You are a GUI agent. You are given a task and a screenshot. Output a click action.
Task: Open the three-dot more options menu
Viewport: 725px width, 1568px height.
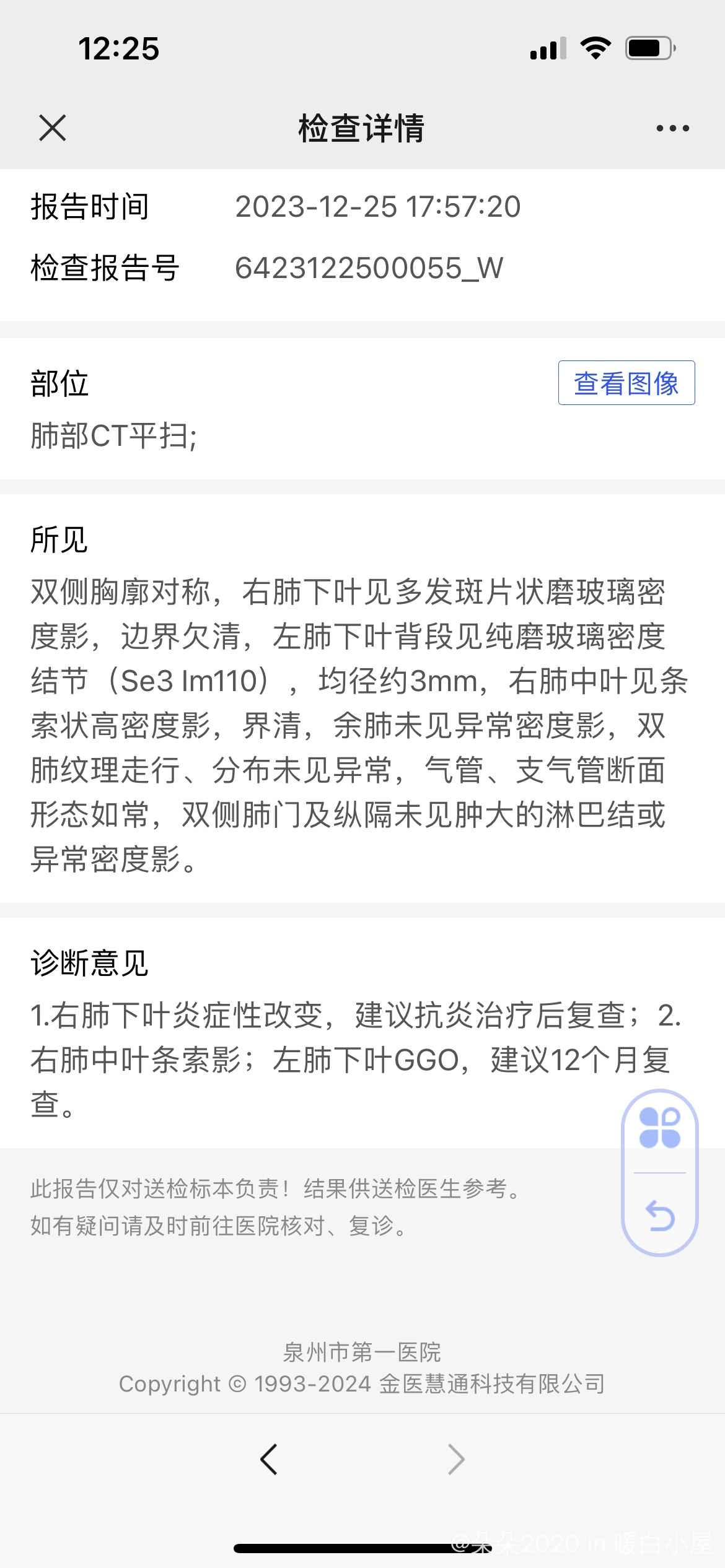(672, 128)
